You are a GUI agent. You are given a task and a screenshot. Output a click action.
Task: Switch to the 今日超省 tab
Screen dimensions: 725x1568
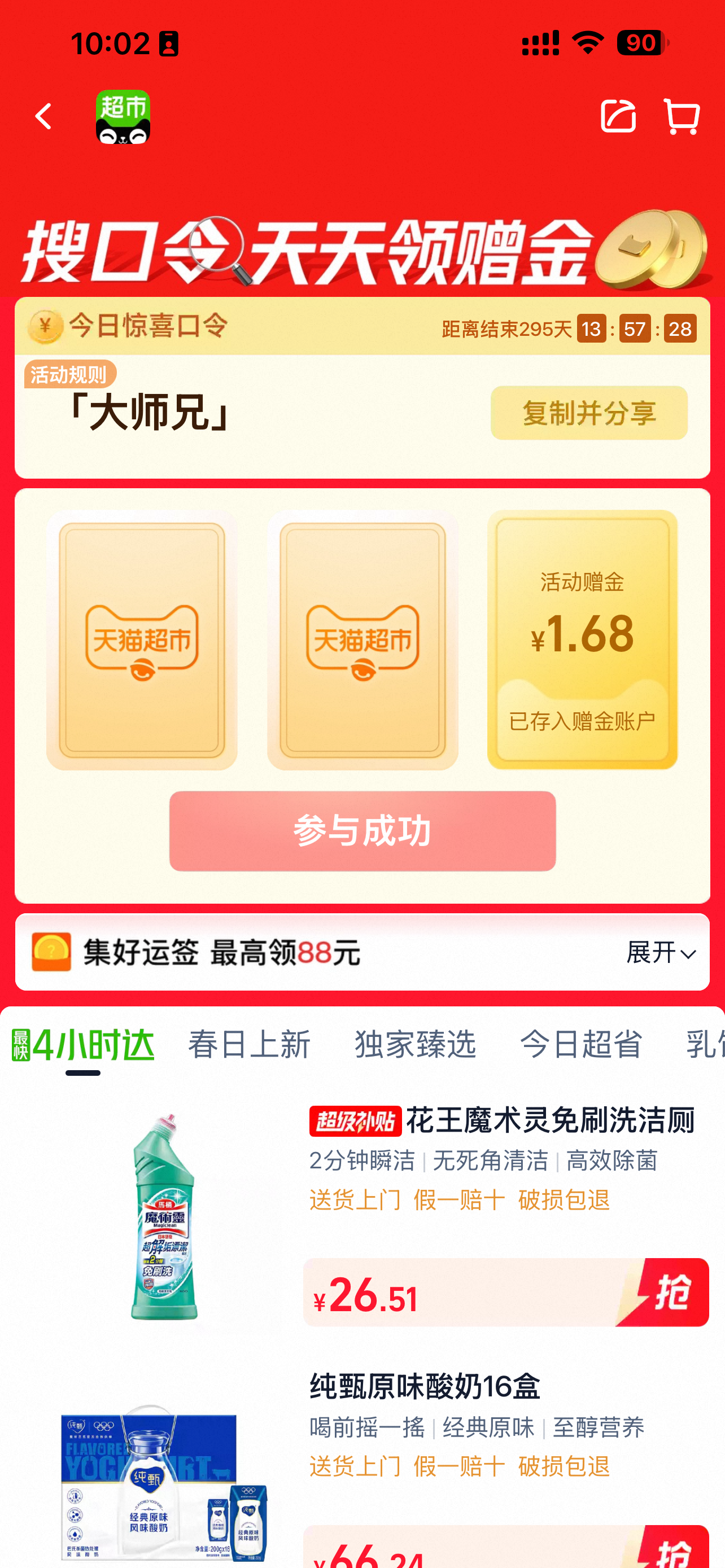pos(580,1045)
